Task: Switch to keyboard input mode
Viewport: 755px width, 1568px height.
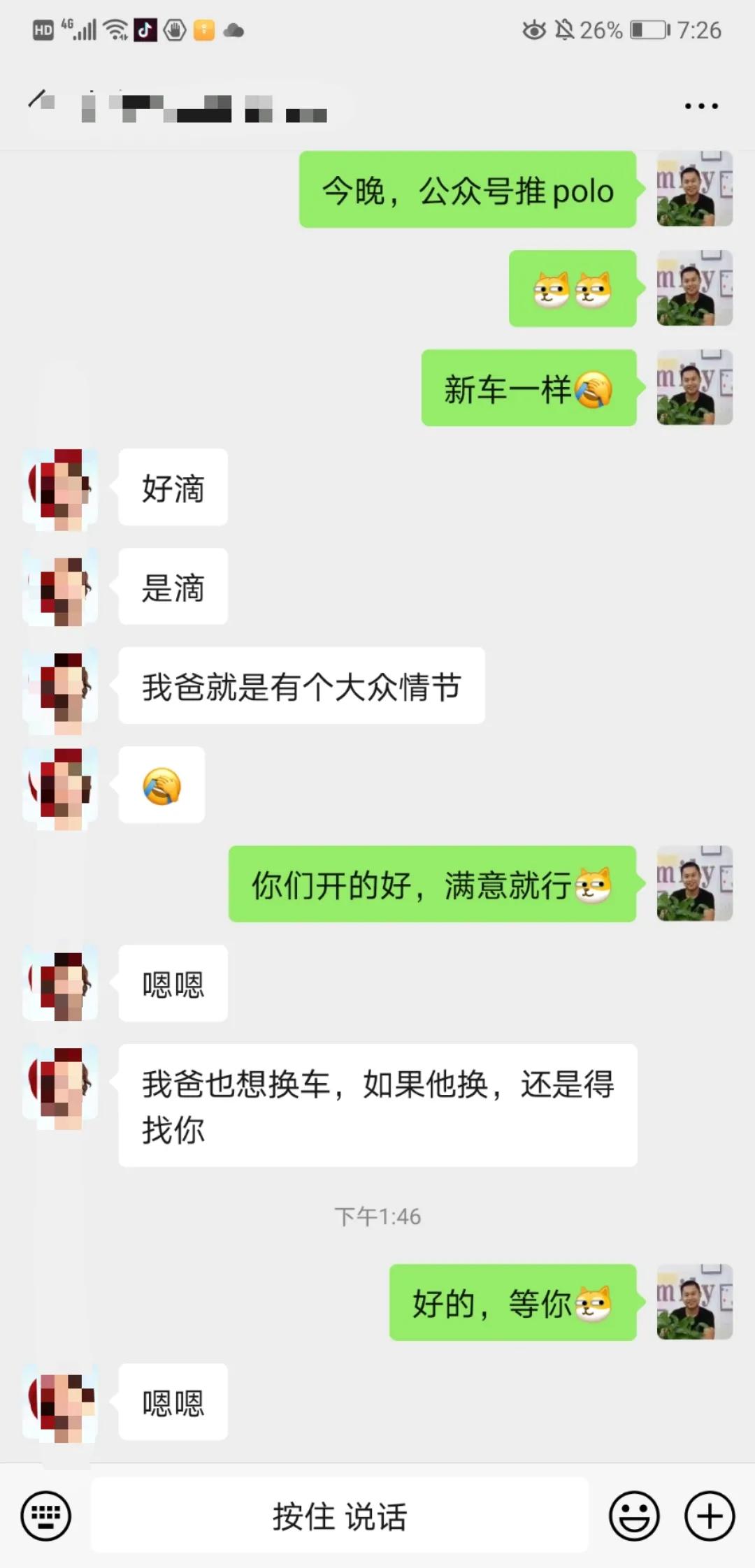Action: click(44, 1516)
